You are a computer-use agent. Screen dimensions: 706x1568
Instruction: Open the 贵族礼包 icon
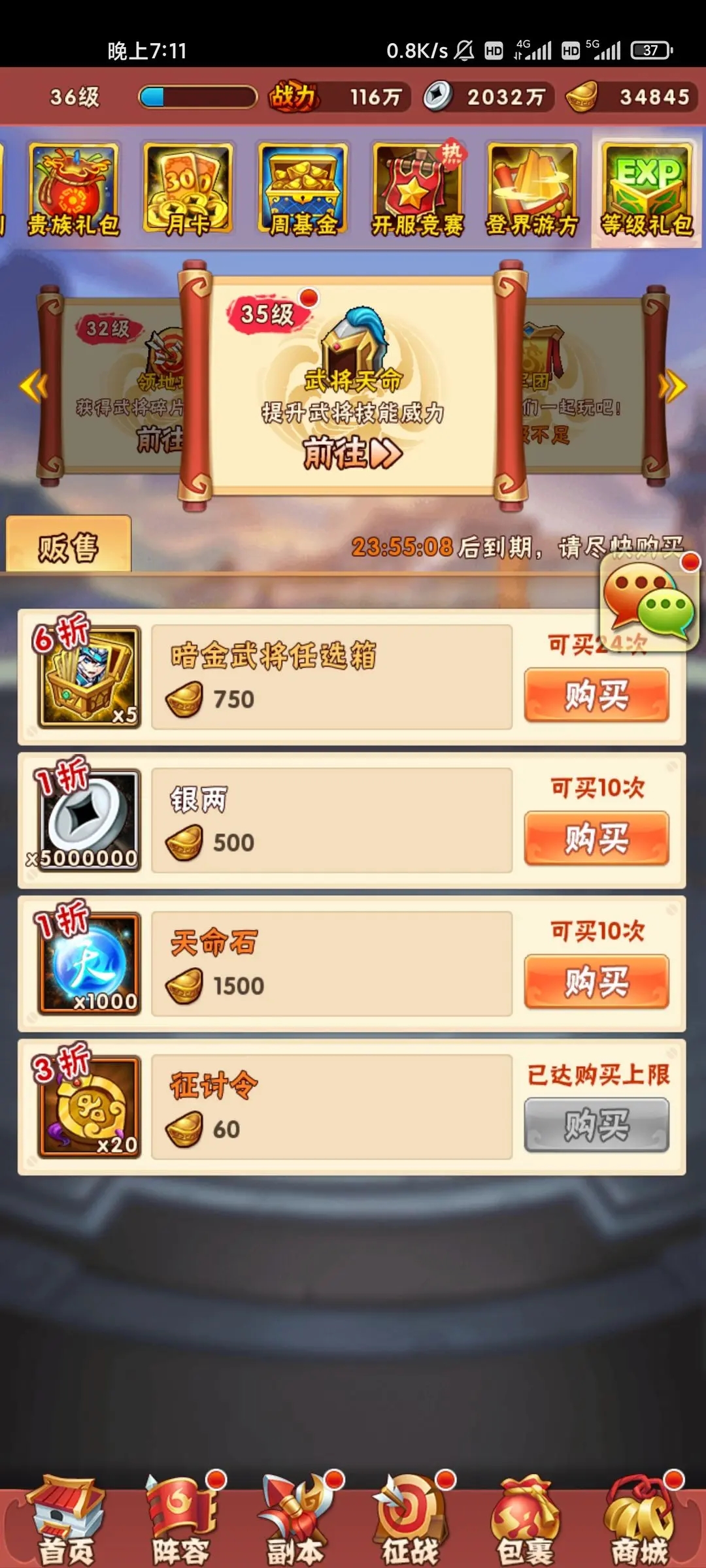click(x=73, y=189)
